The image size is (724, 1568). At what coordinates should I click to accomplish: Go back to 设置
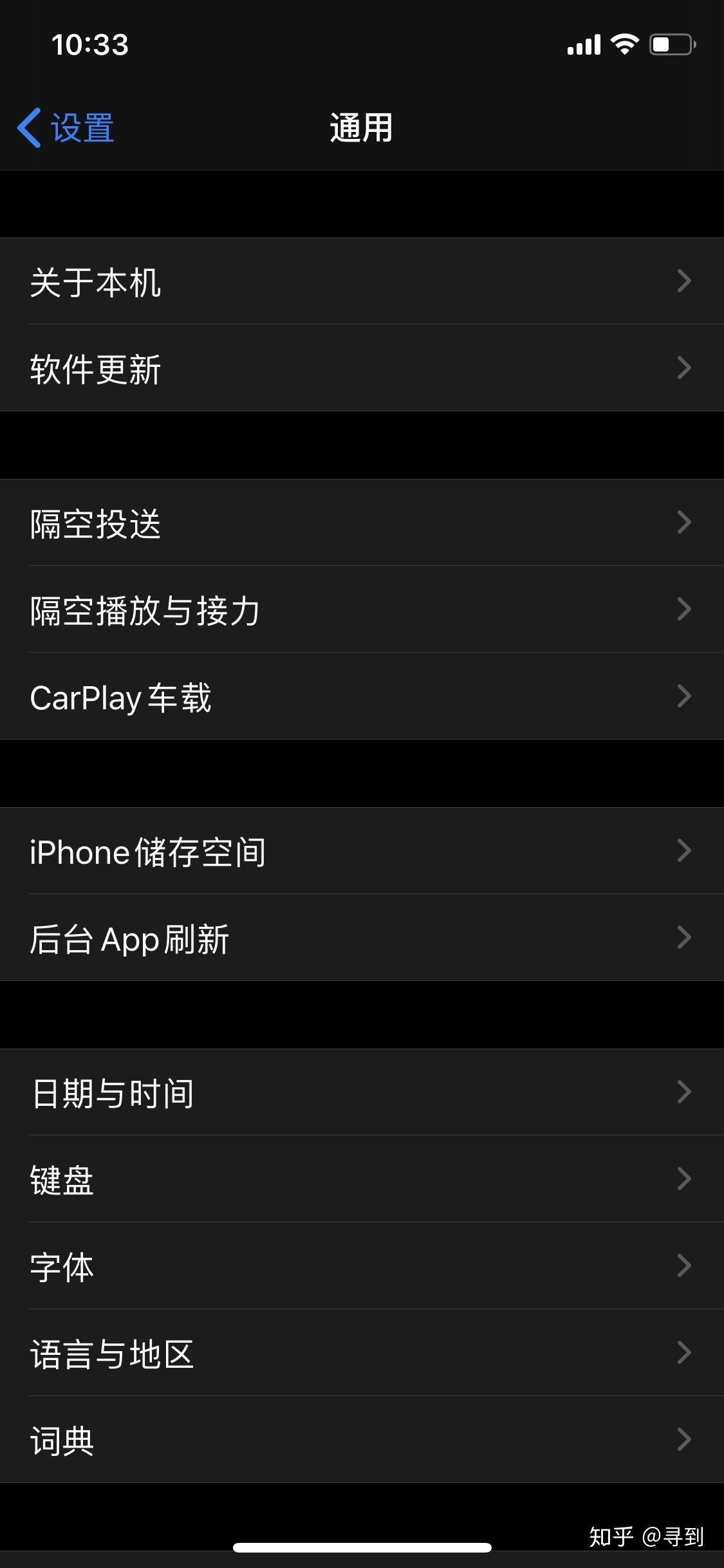click(x=66, y=127)
